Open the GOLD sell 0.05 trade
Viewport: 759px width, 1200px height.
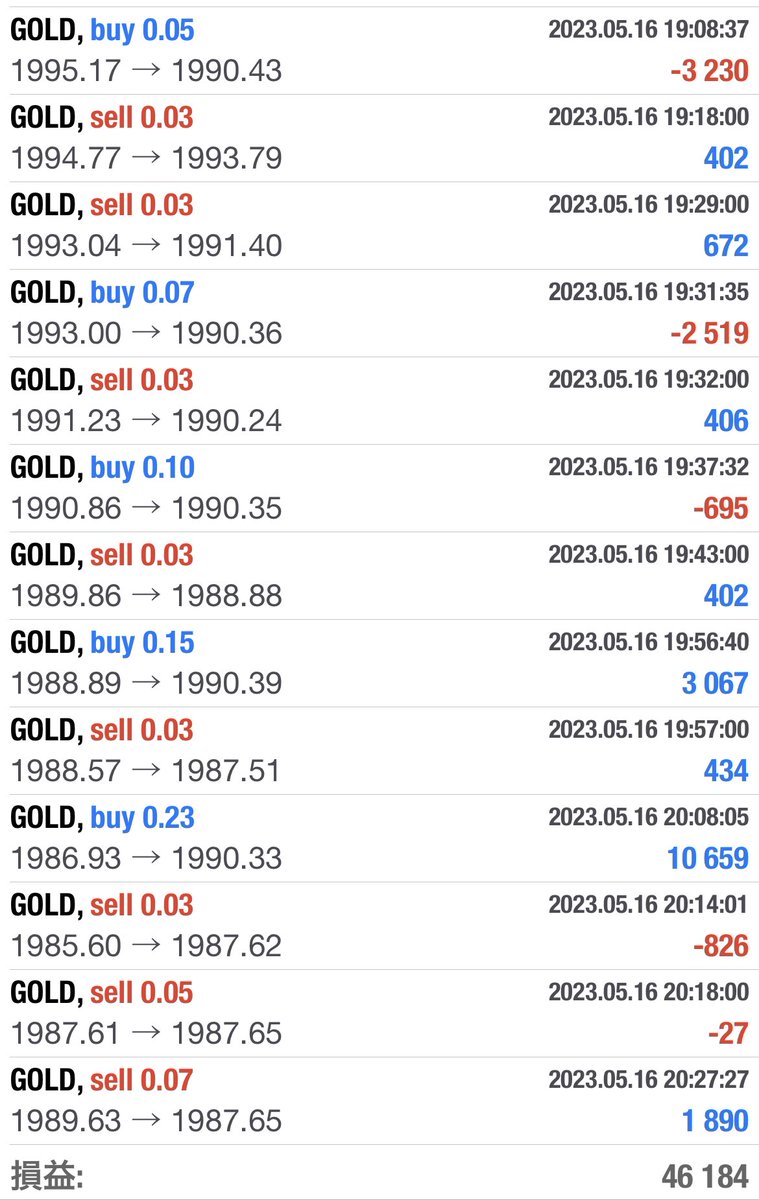coord(379,1013)
